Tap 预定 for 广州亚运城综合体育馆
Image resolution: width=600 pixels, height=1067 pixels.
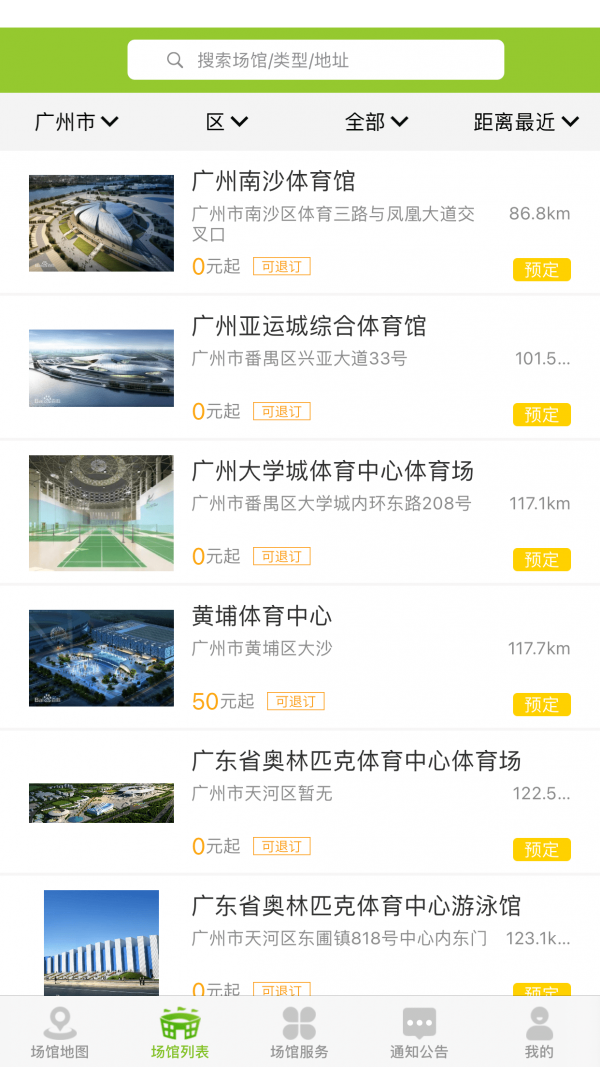click(x=542, y=415)
